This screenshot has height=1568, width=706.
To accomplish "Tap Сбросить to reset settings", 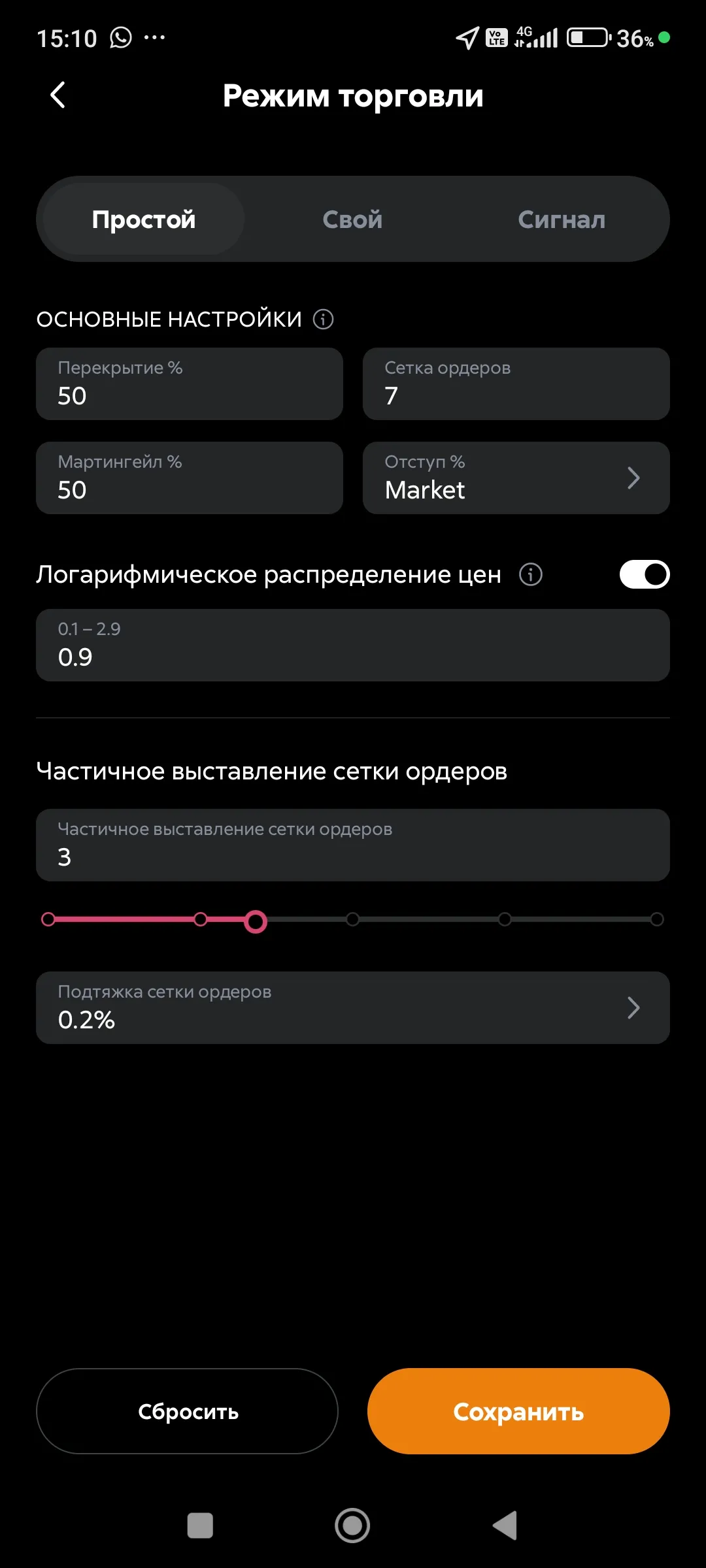I will (188, 1412).
